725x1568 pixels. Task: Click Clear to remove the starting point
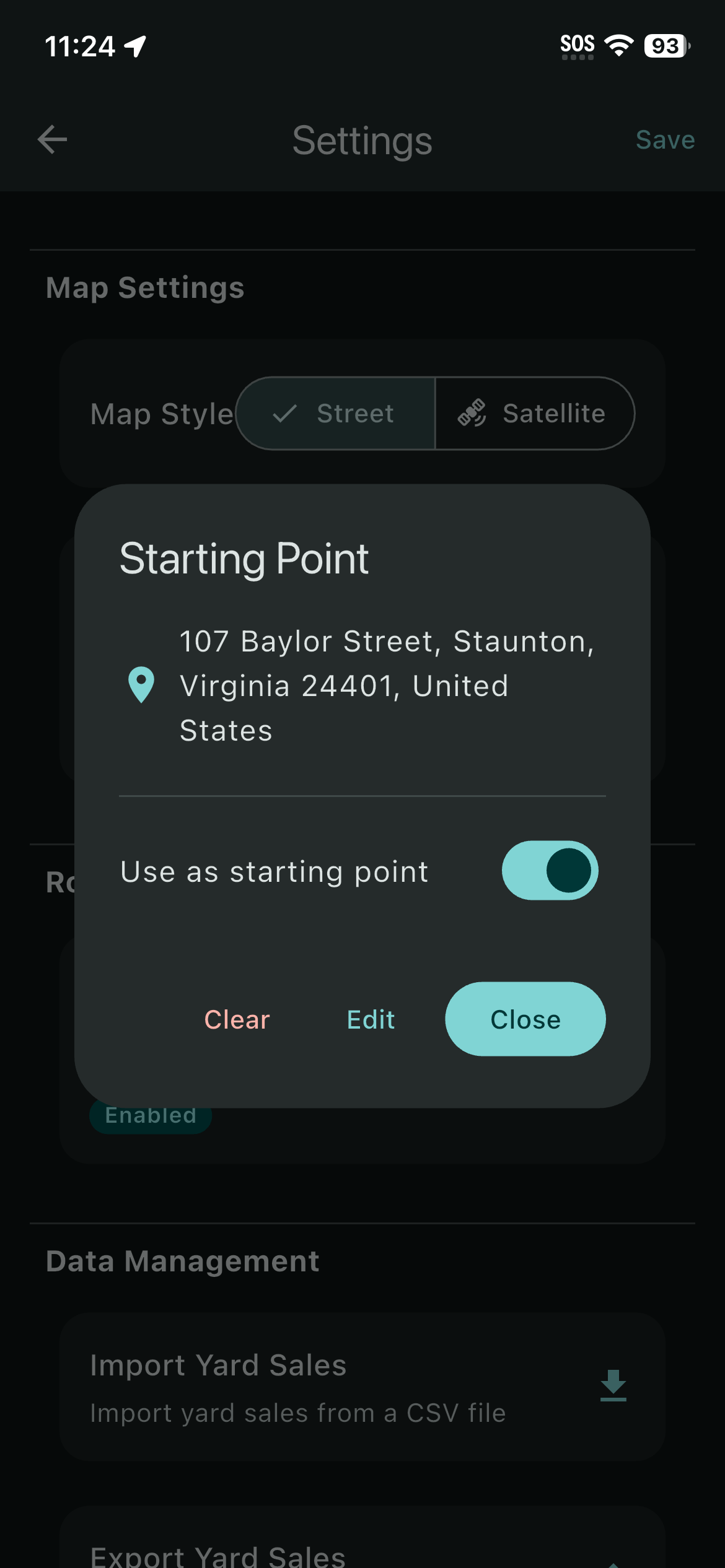click(237, 1019)
